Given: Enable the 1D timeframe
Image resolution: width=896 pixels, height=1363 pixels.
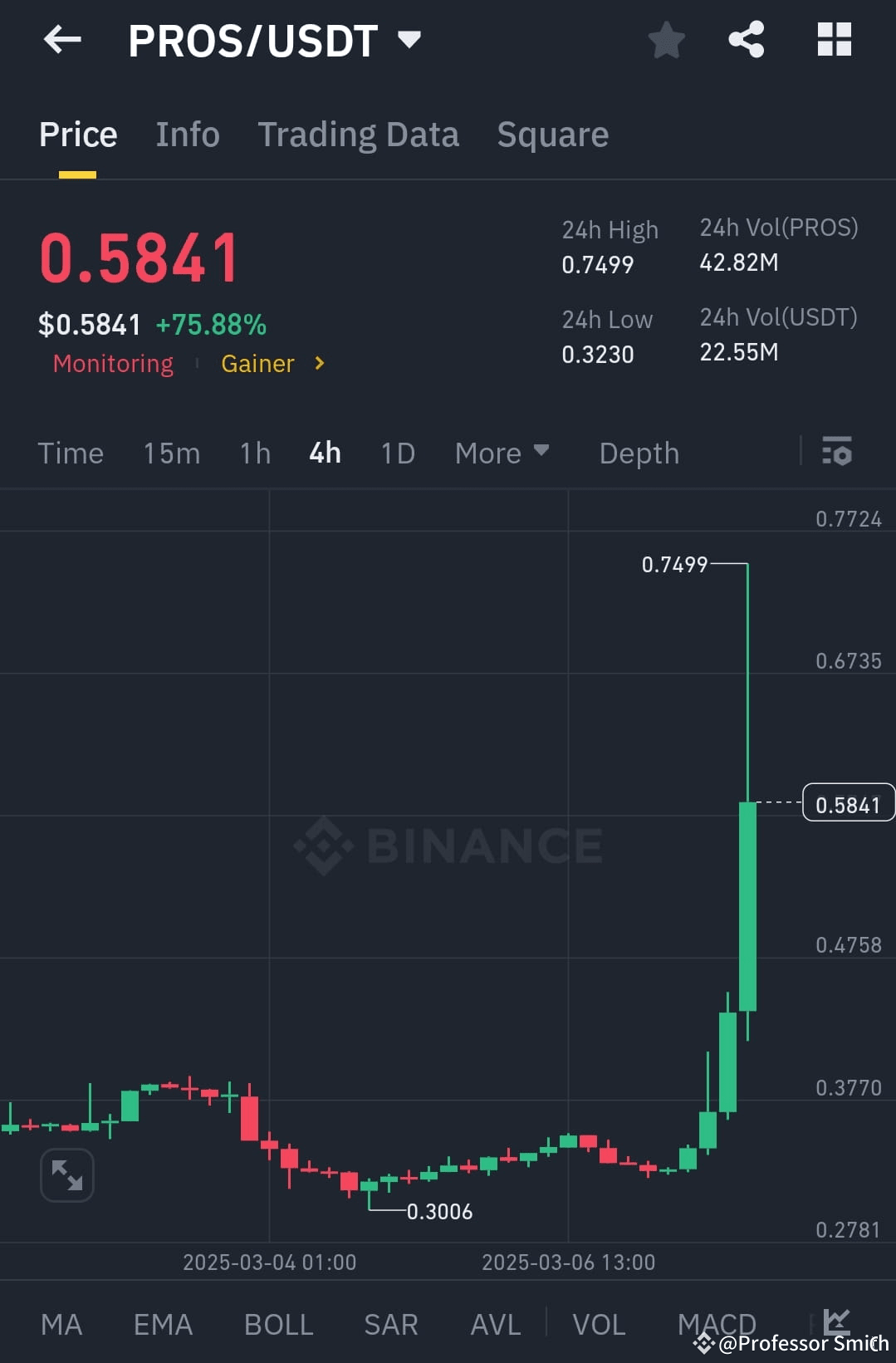Looking at the screenshot, I should point(397,453).
